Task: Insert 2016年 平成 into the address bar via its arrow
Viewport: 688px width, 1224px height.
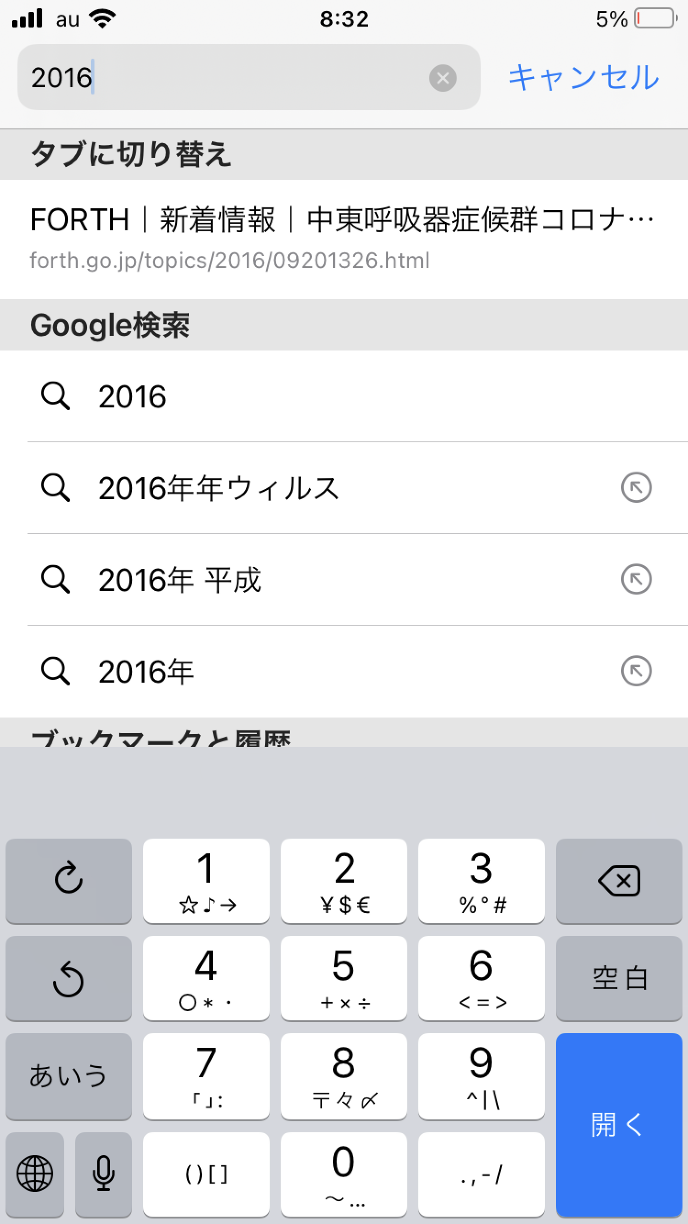Action: point(636,580)
